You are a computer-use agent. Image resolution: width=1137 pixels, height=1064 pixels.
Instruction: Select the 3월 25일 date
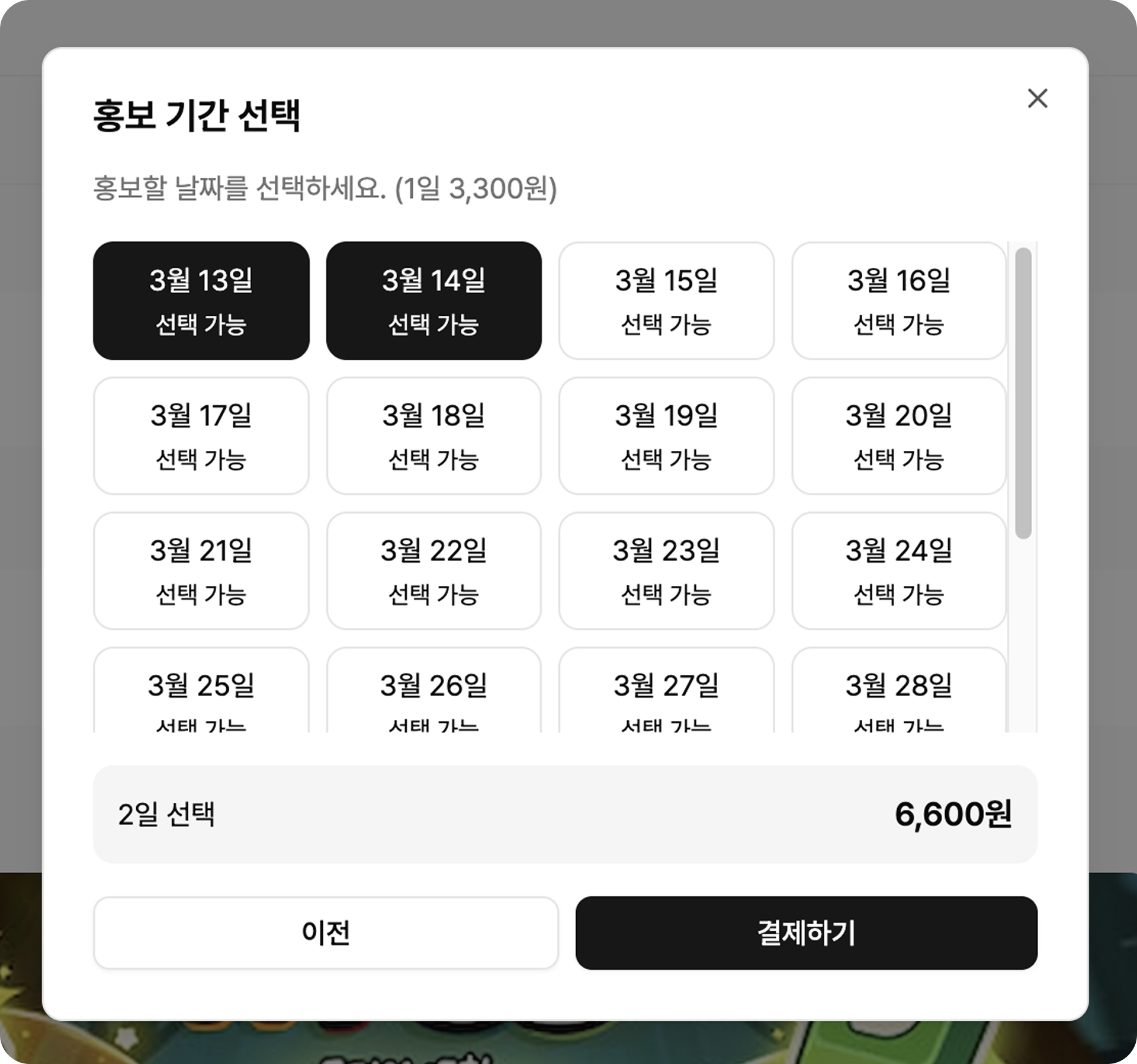201,690
